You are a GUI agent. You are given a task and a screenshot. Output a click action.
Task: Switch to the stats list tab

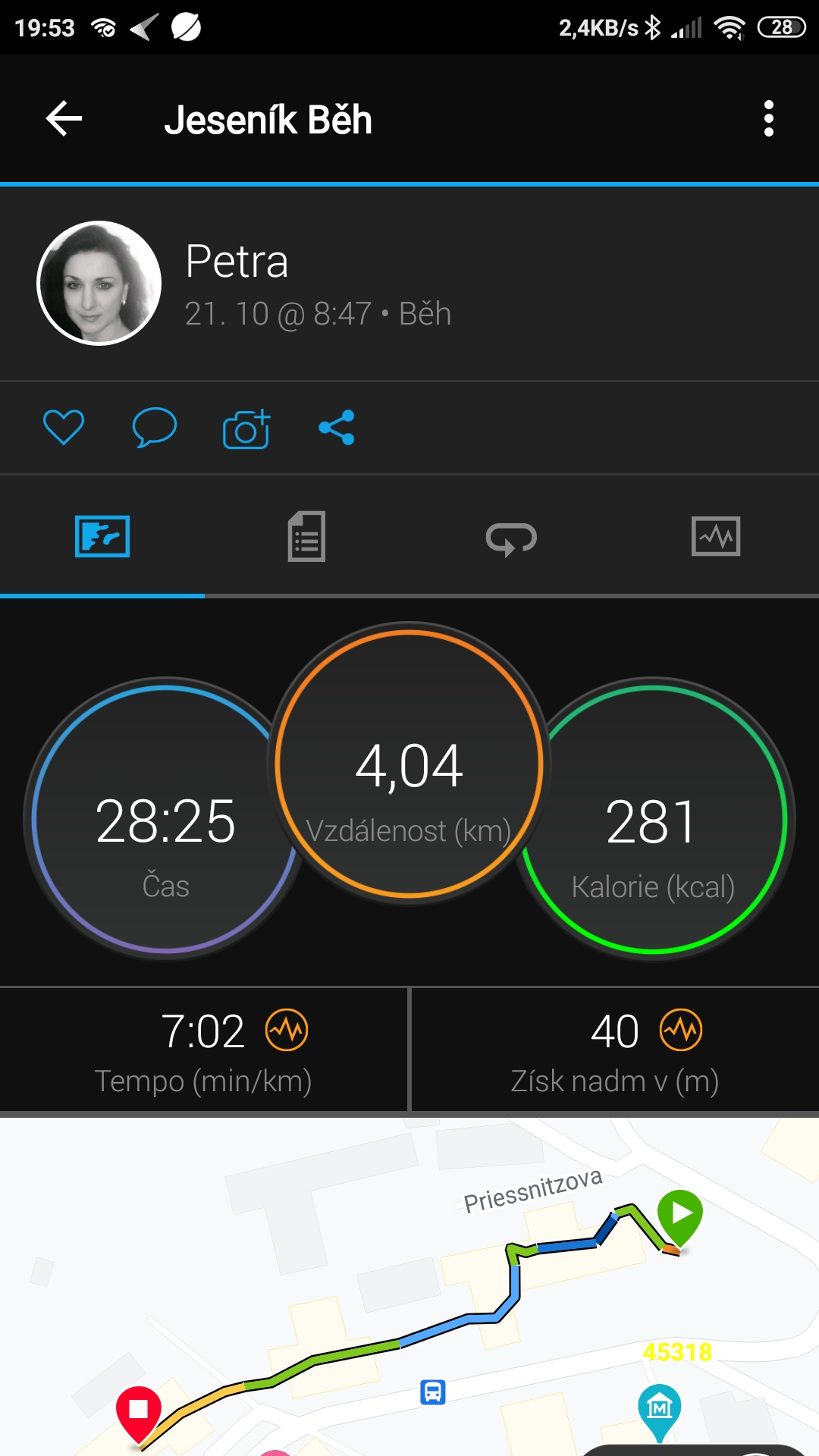(x=306, y=537)
